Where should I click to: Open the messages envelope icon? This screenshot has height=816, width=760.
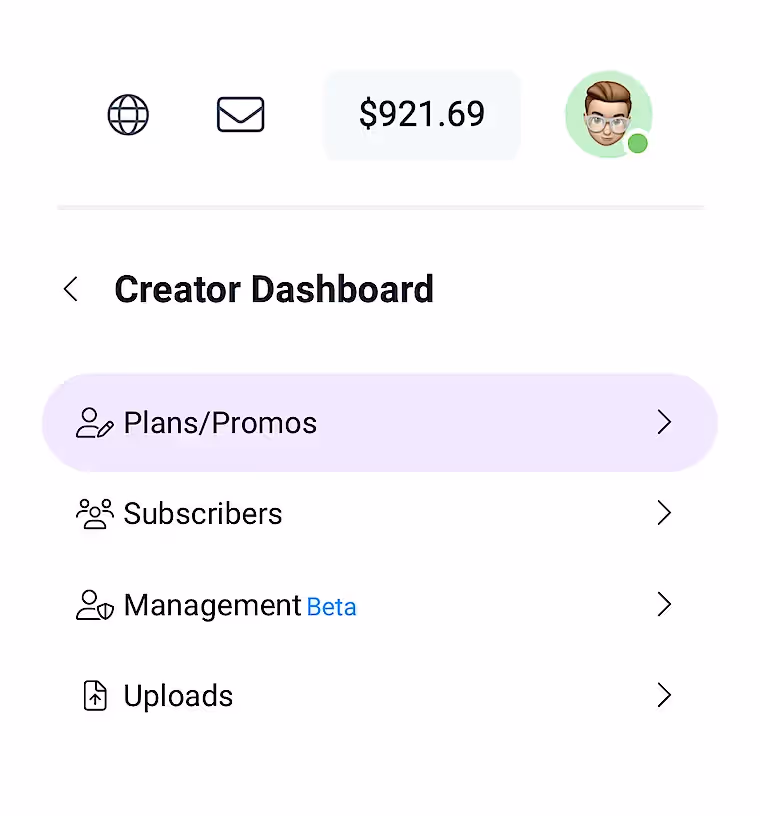[240, 115]
